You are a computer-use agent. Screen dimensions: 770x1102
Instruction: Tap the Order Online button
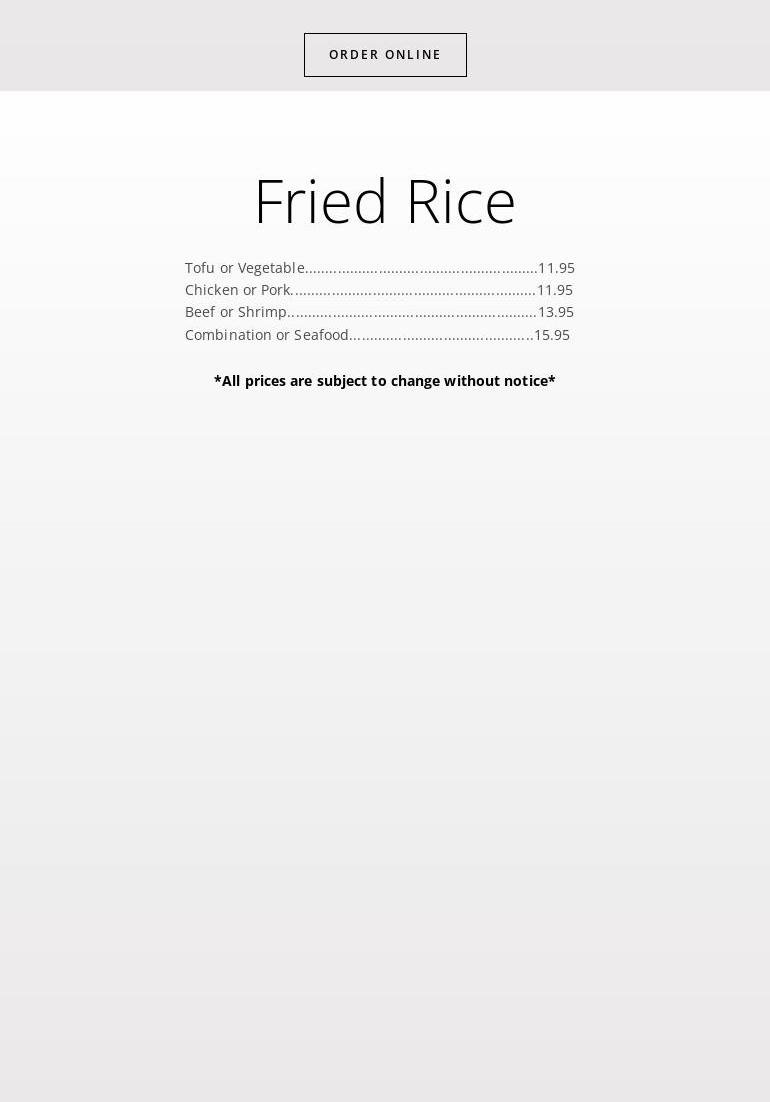385,55
